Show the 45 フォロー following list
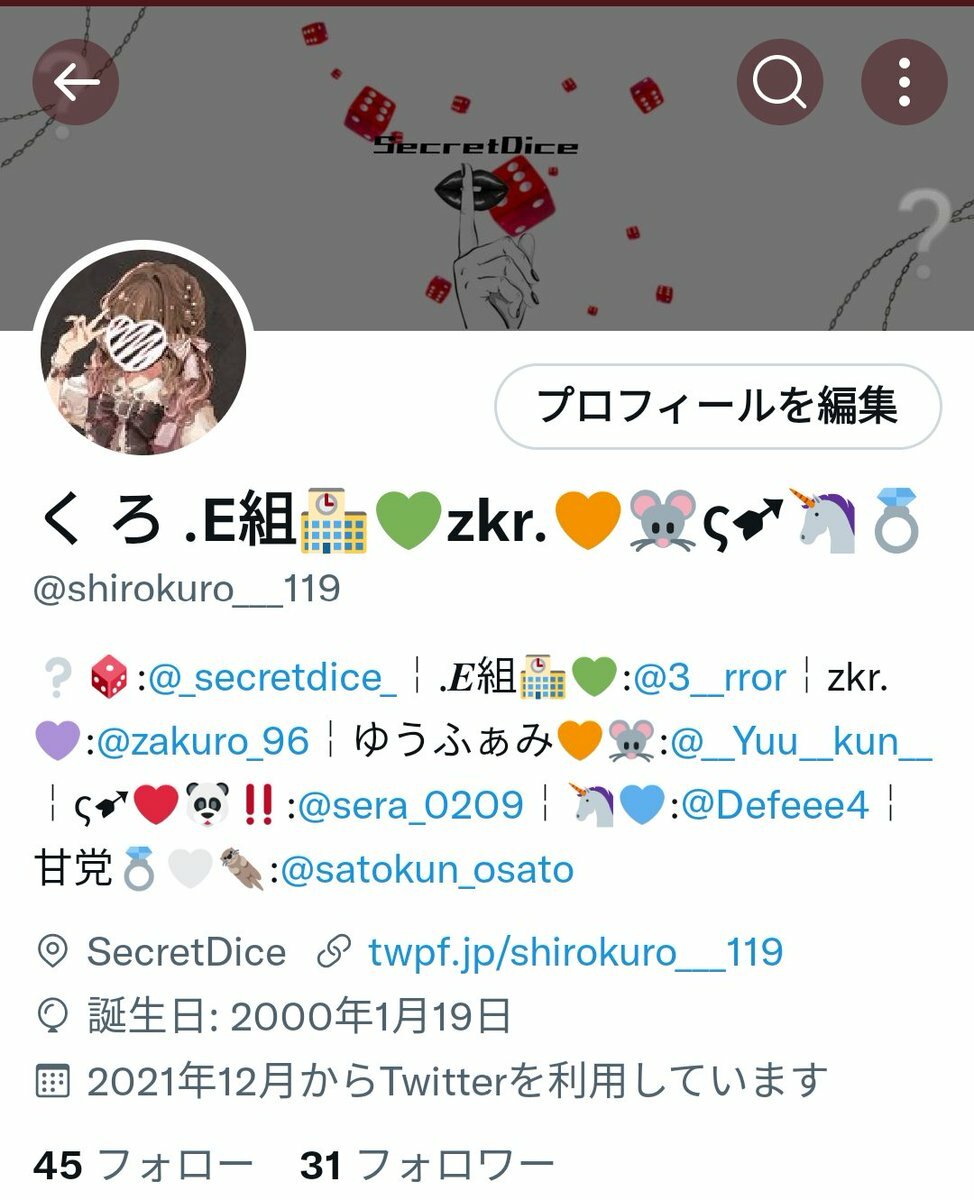Viewport: 974px width, 1200px height. 143,1165
